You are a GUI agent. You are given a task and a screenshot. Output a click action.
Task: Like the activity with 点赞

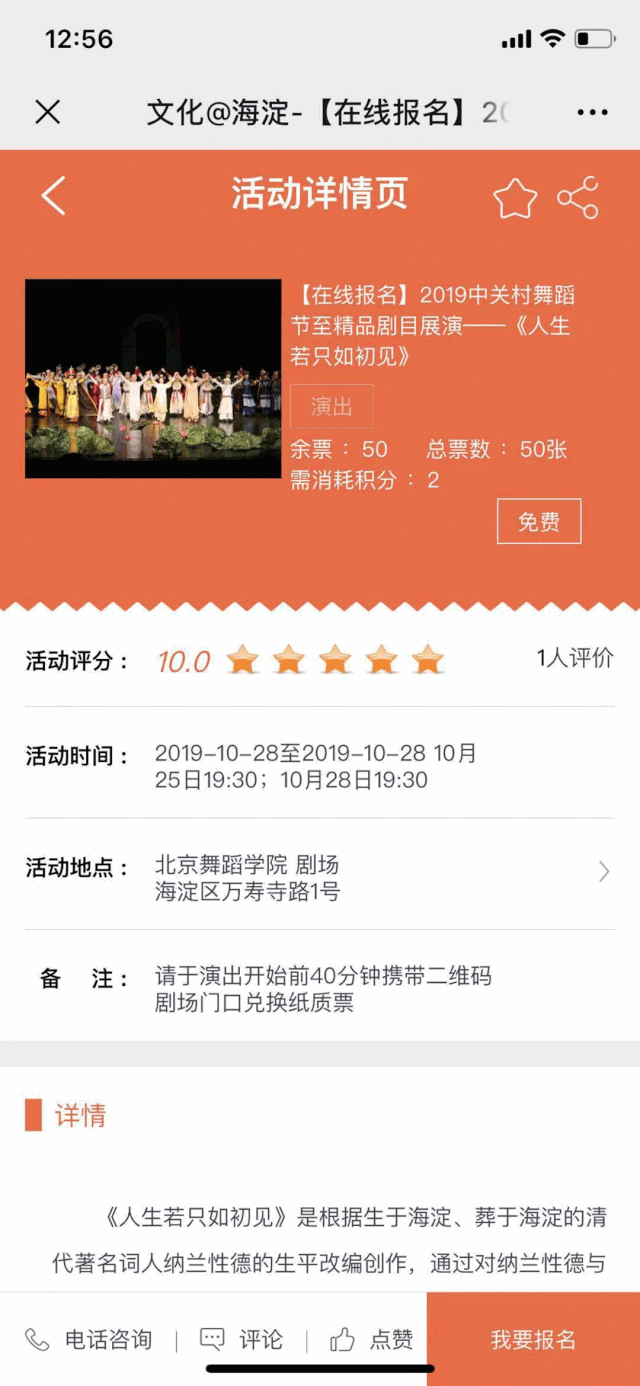pyautogui.click(x=371, y=1340)
